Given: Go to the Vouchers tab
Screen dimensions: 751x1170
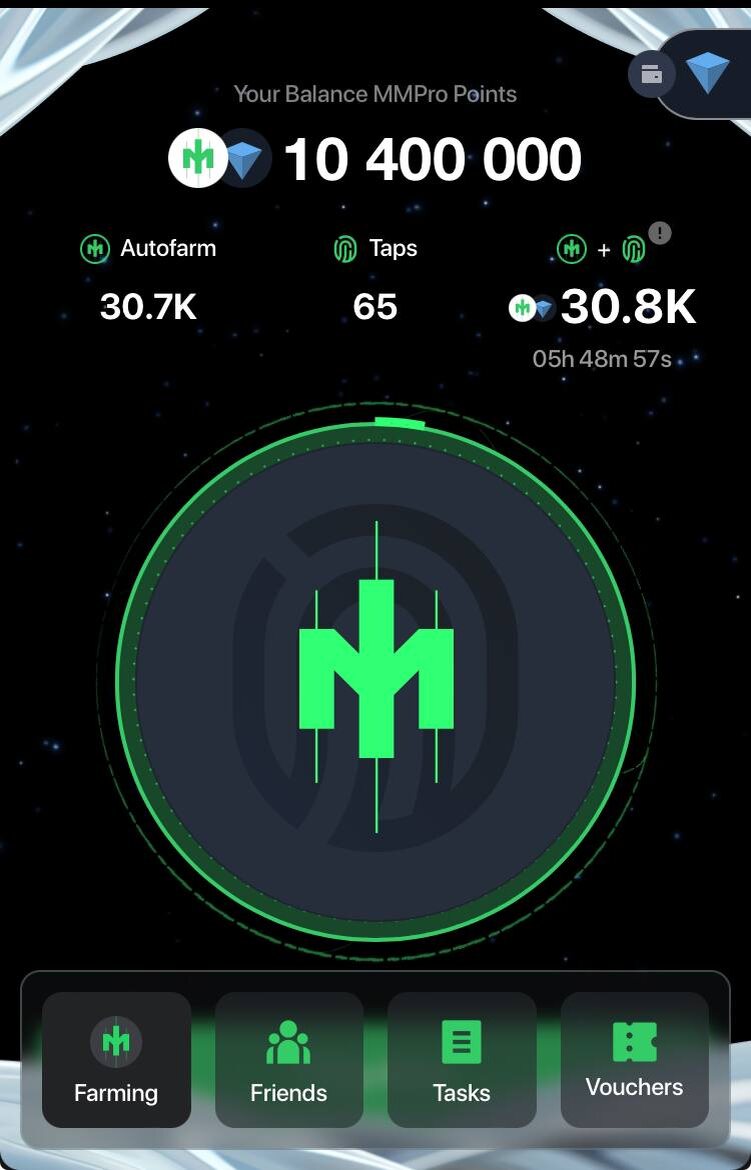Looking at the screenshot, I should (x=634, y=1060).
